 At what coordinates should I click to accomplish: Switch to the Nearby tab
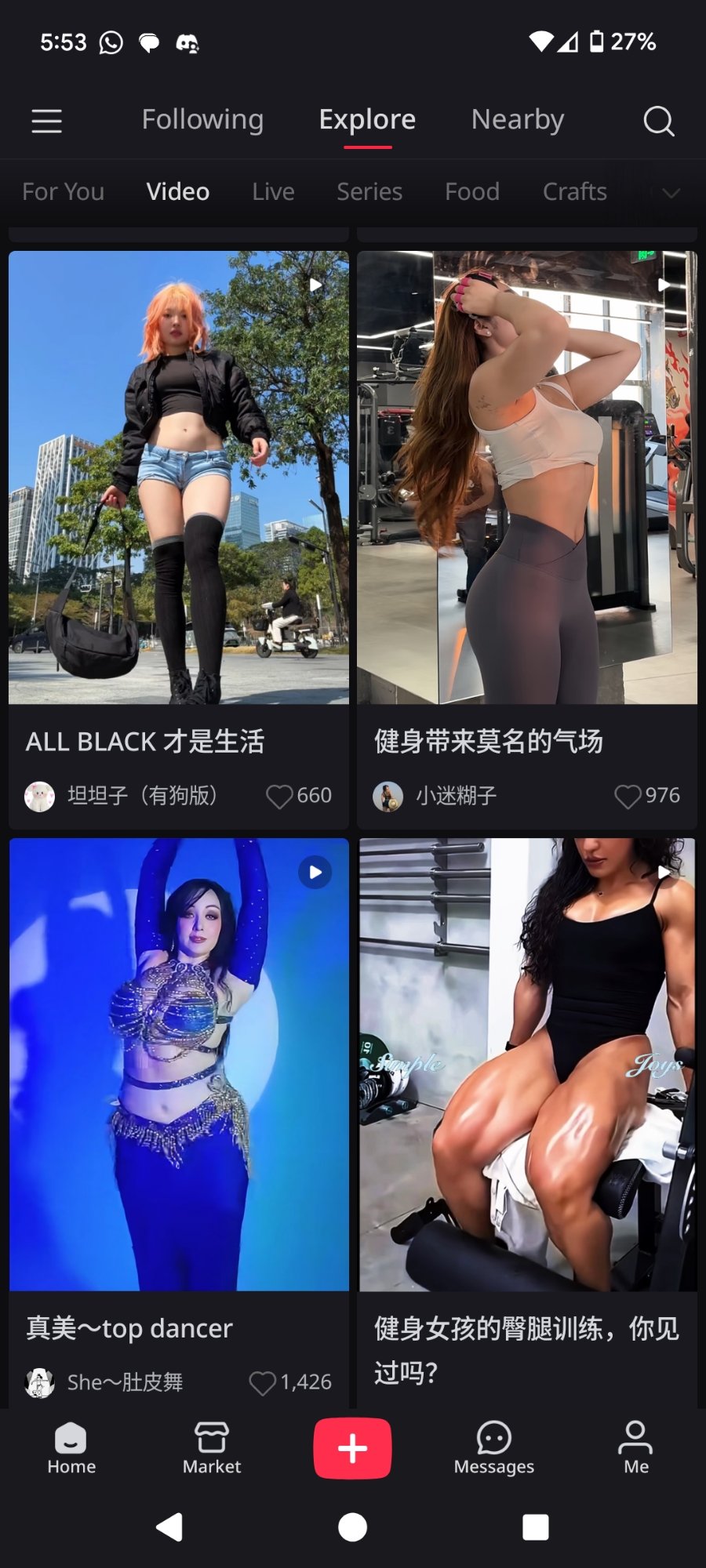tap(518, 120)
